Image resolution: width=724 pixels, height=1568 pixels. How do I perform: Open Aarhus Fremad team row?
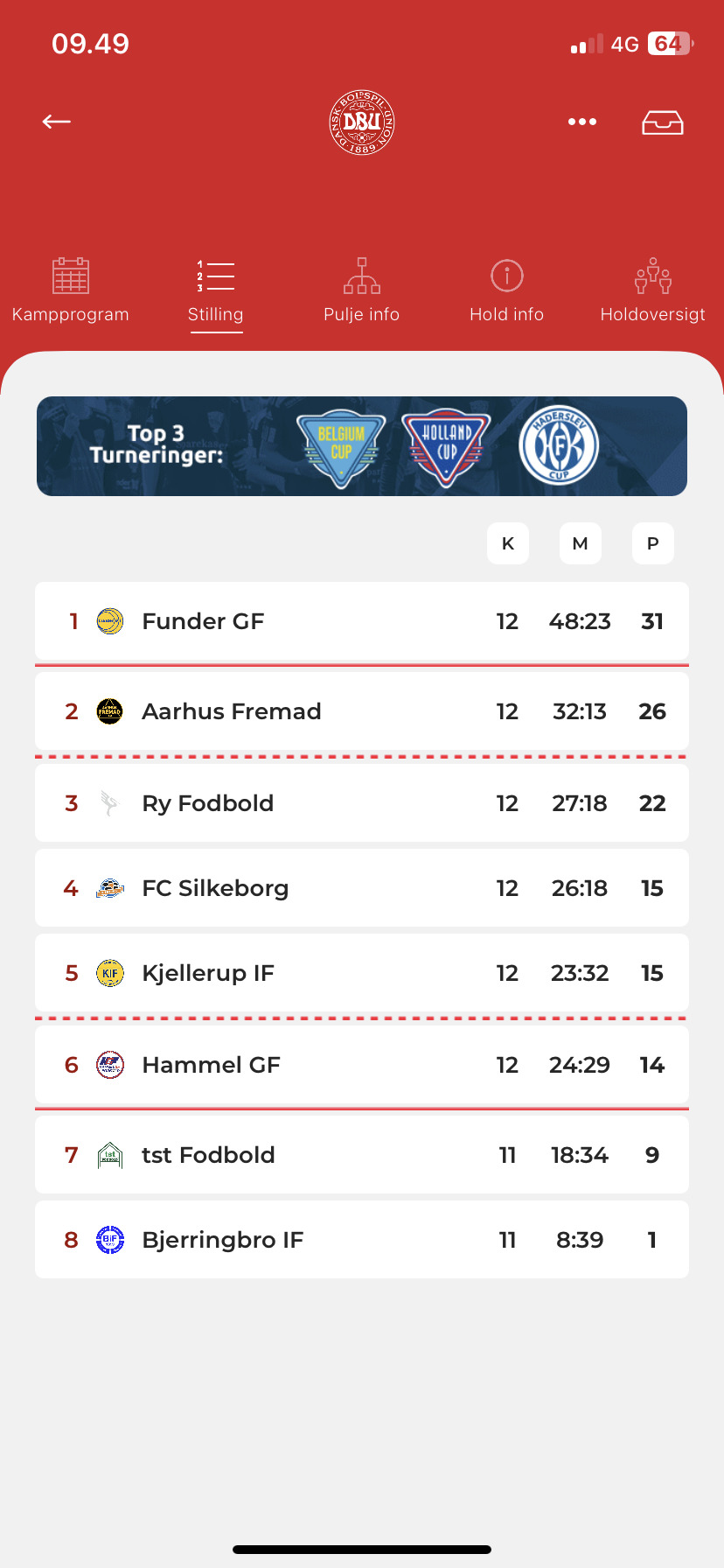362,711
